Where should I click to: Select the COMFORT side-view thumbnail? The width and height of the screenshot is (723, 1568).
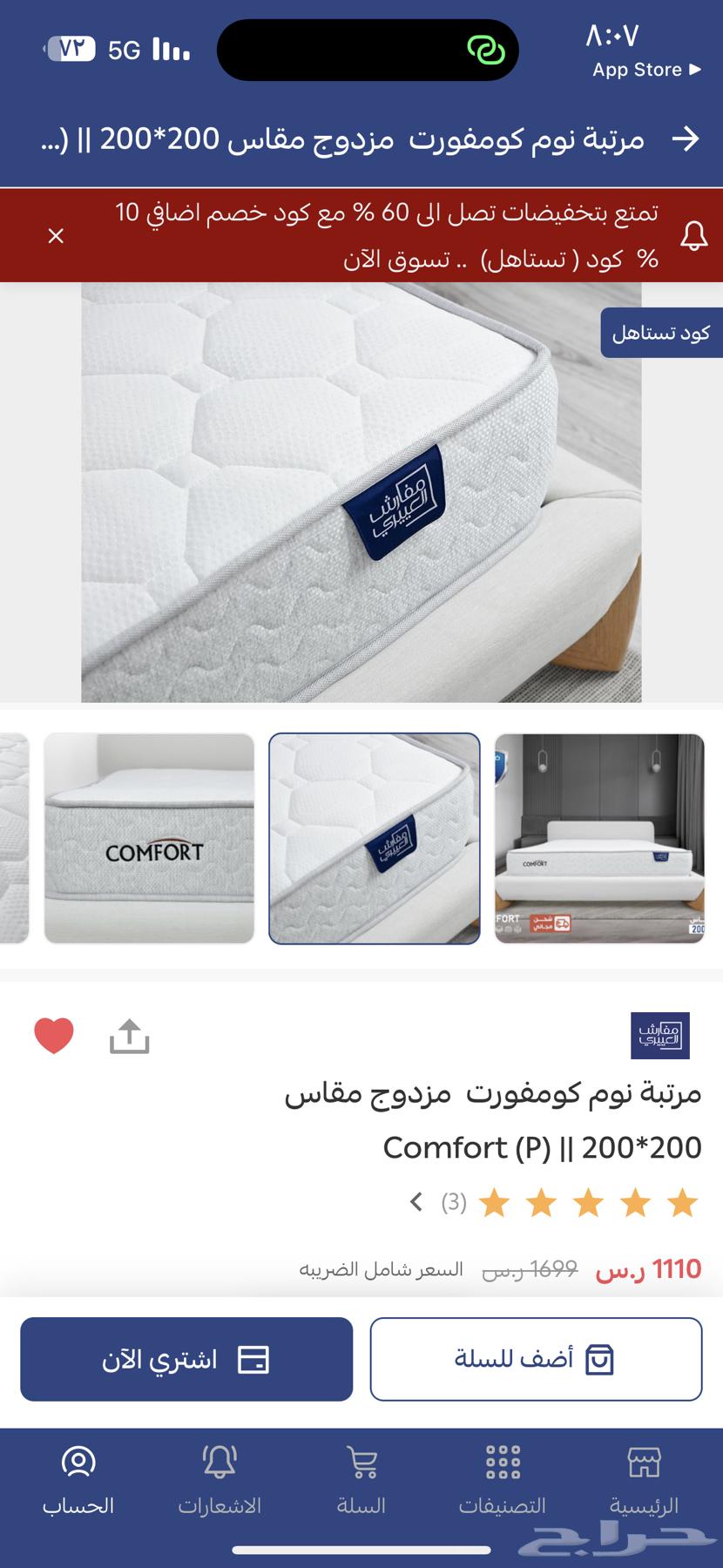tap(150, 838)
